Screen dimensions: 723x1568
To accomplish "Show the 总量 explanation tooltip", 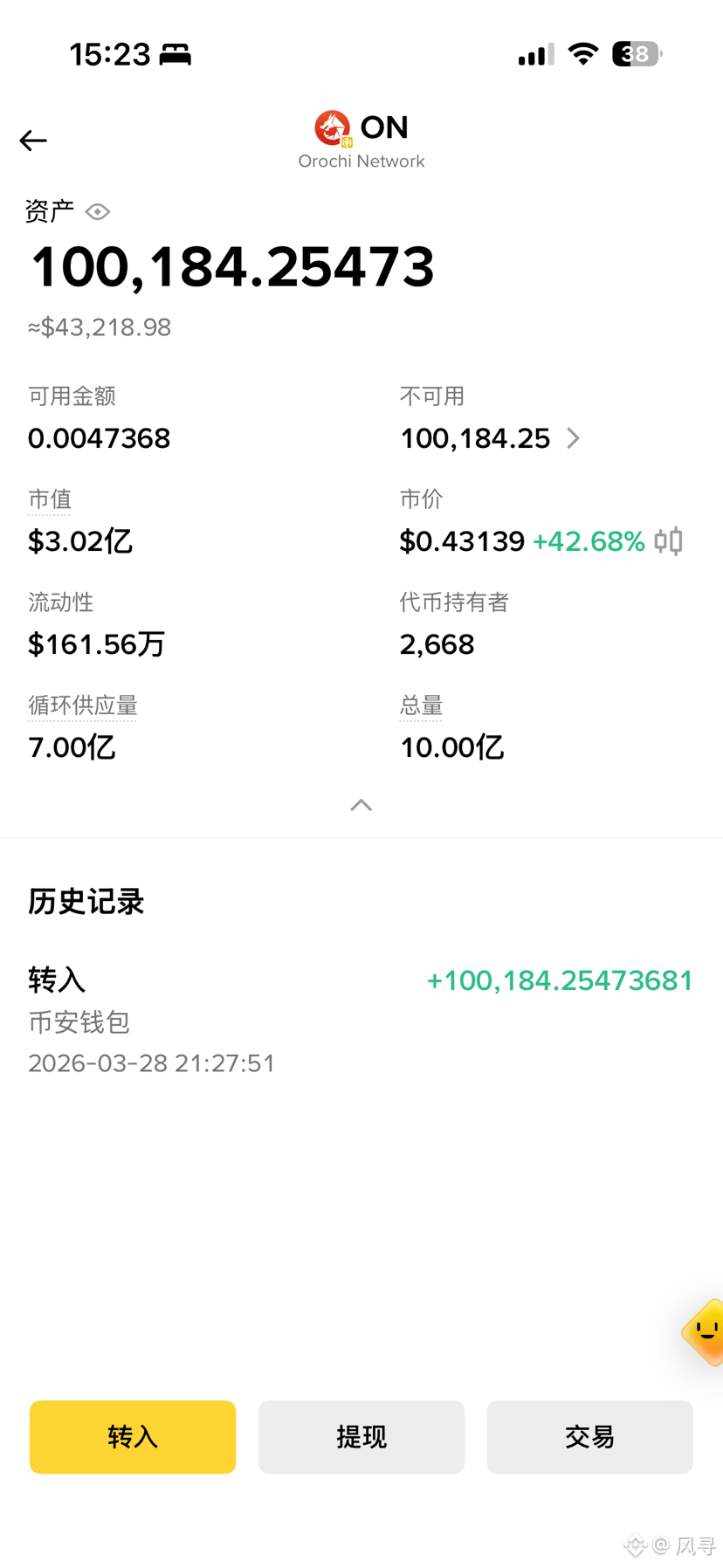I will pyautogui.click(x=422, y=705).
